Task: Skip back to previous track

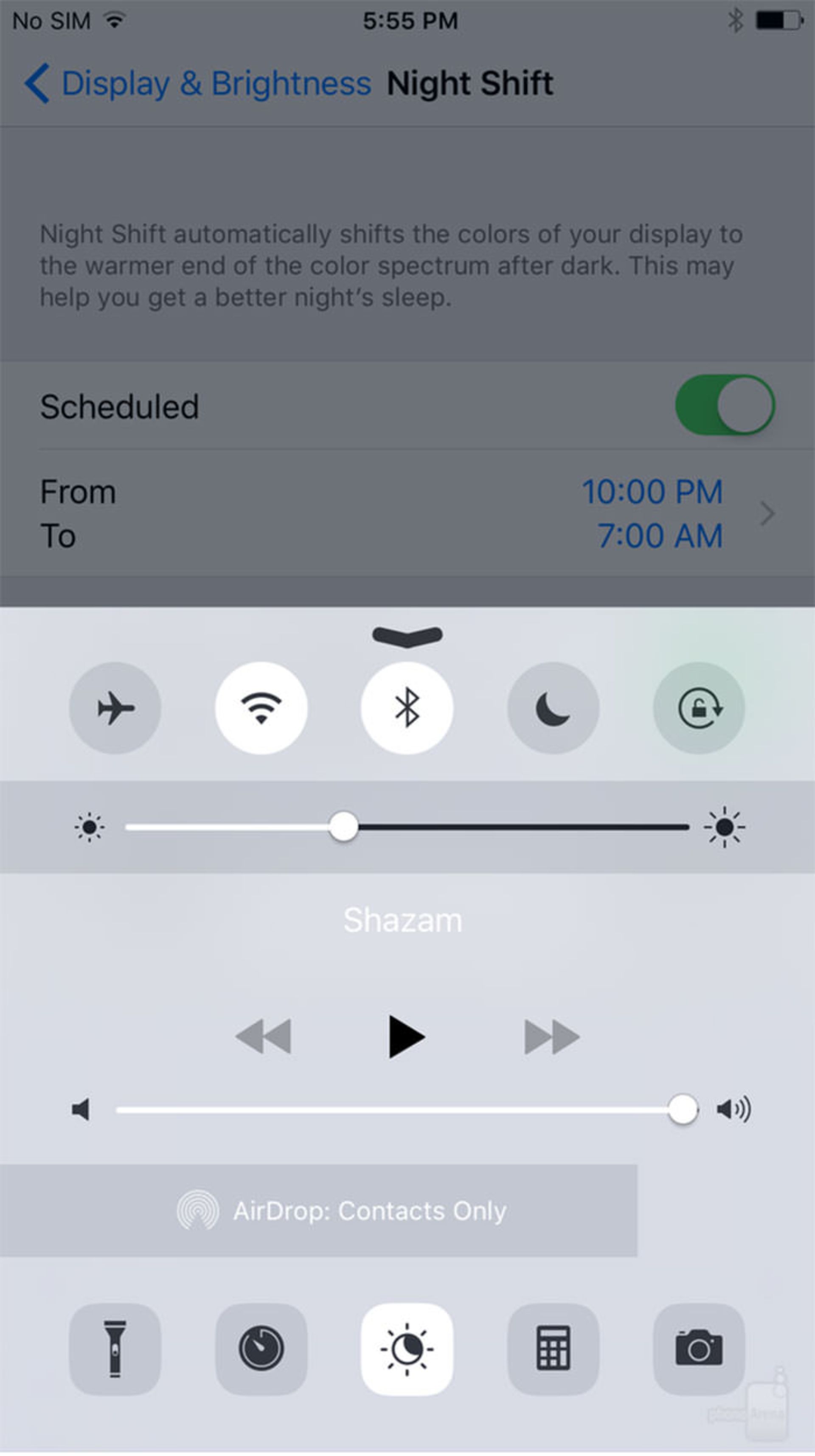Action: coord(263,1036)
